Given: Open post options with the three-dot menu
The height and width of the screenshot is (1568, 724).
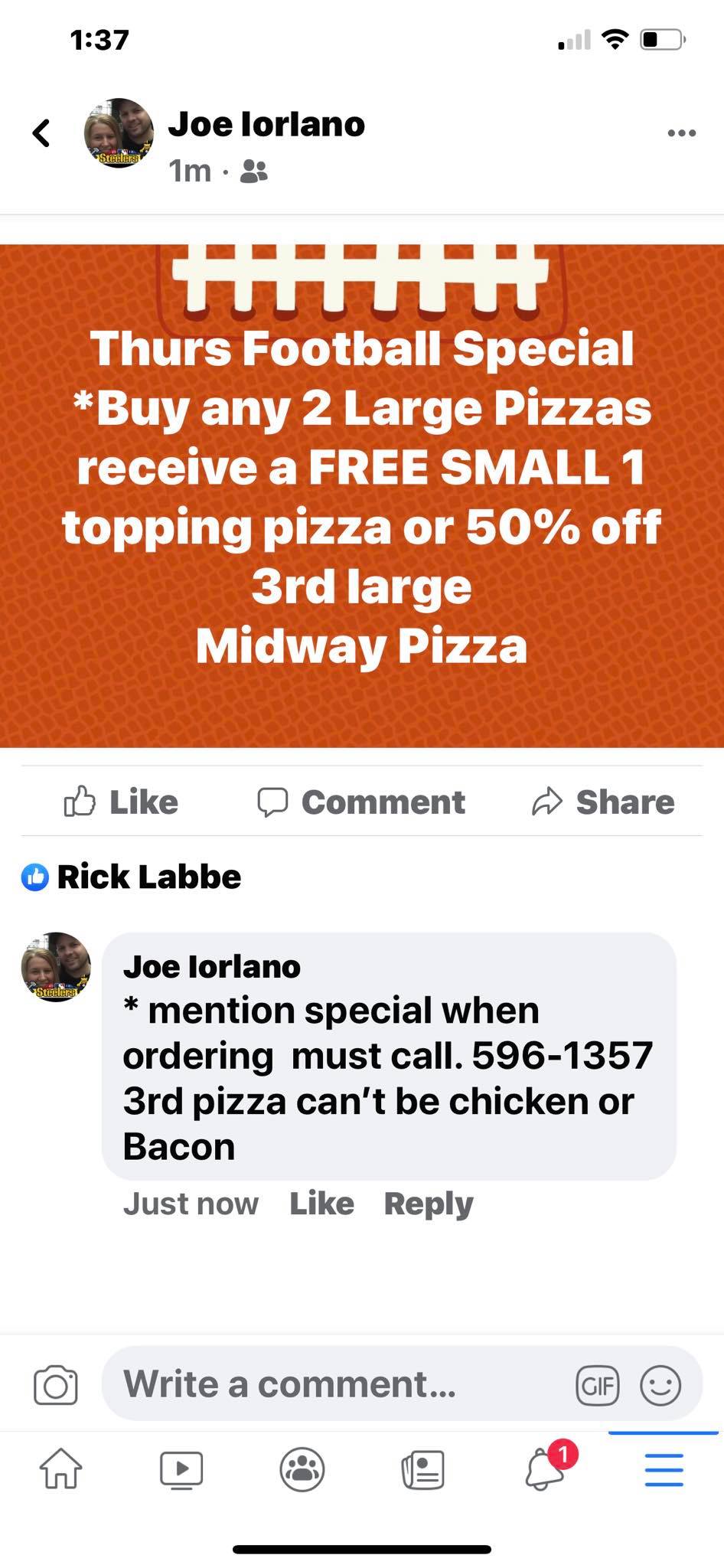Looking at the screenshot, I should tap(680, 132).
